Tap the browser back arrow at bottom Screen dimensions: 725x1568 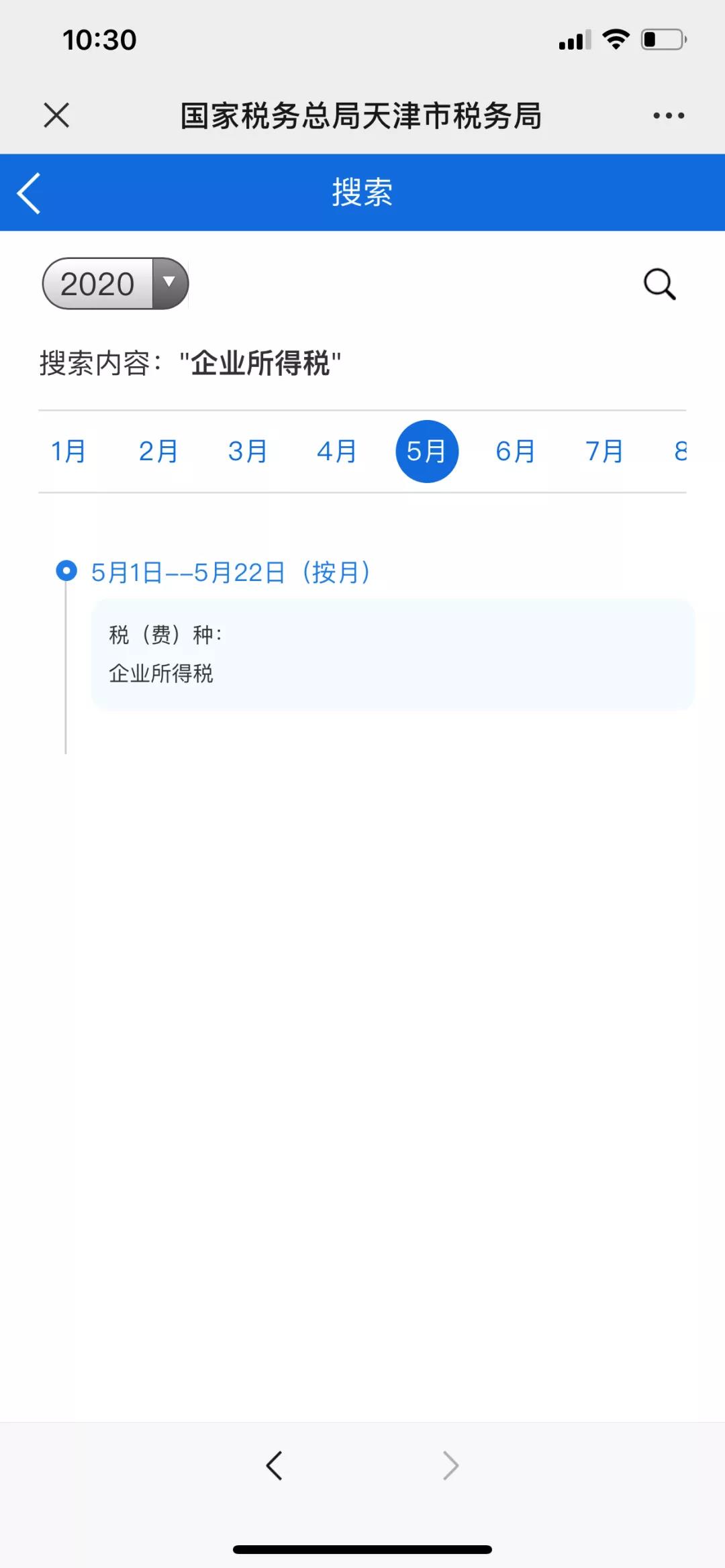[274, 1465]
